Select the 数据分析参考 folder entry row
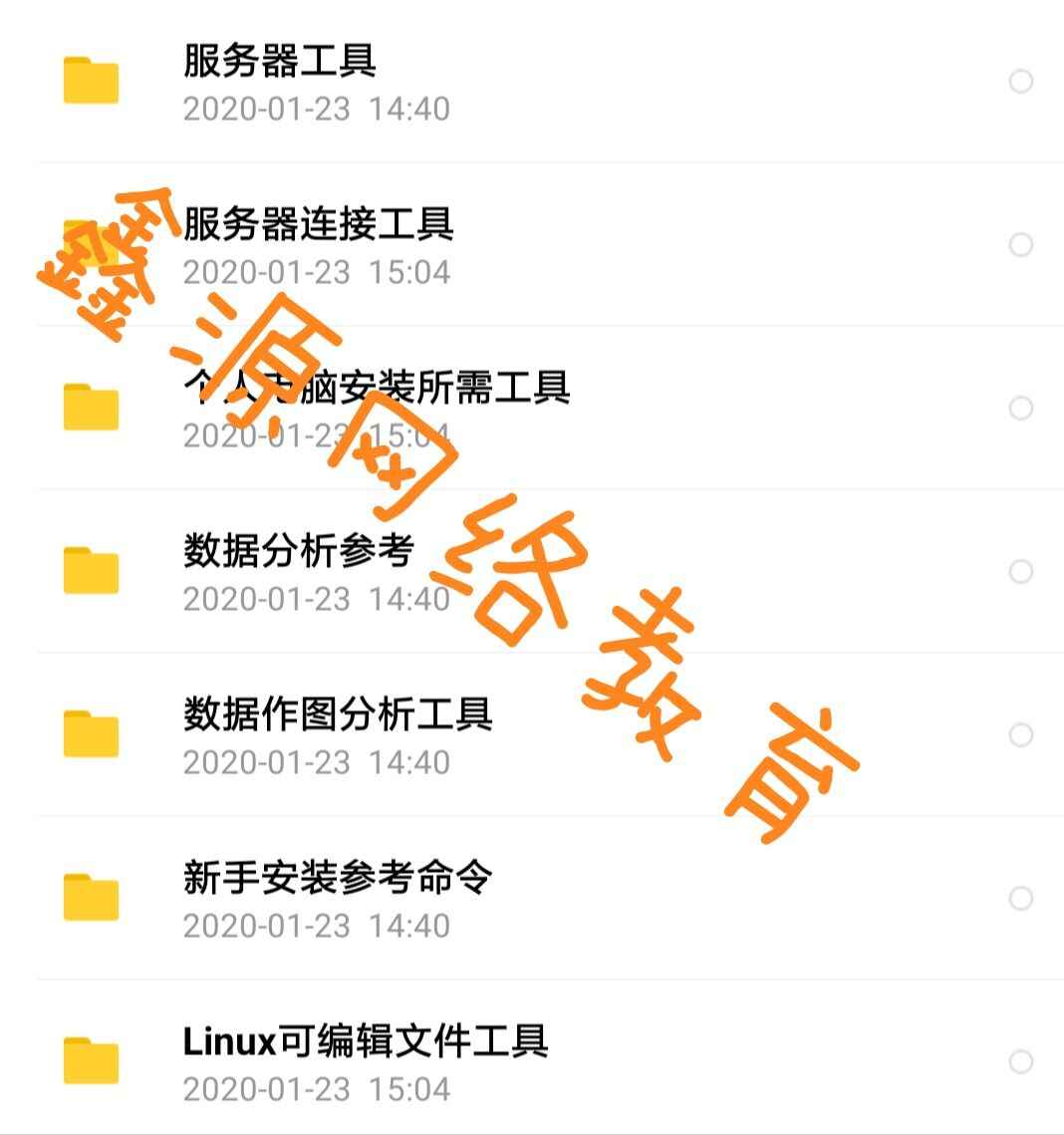 [498, 570]
